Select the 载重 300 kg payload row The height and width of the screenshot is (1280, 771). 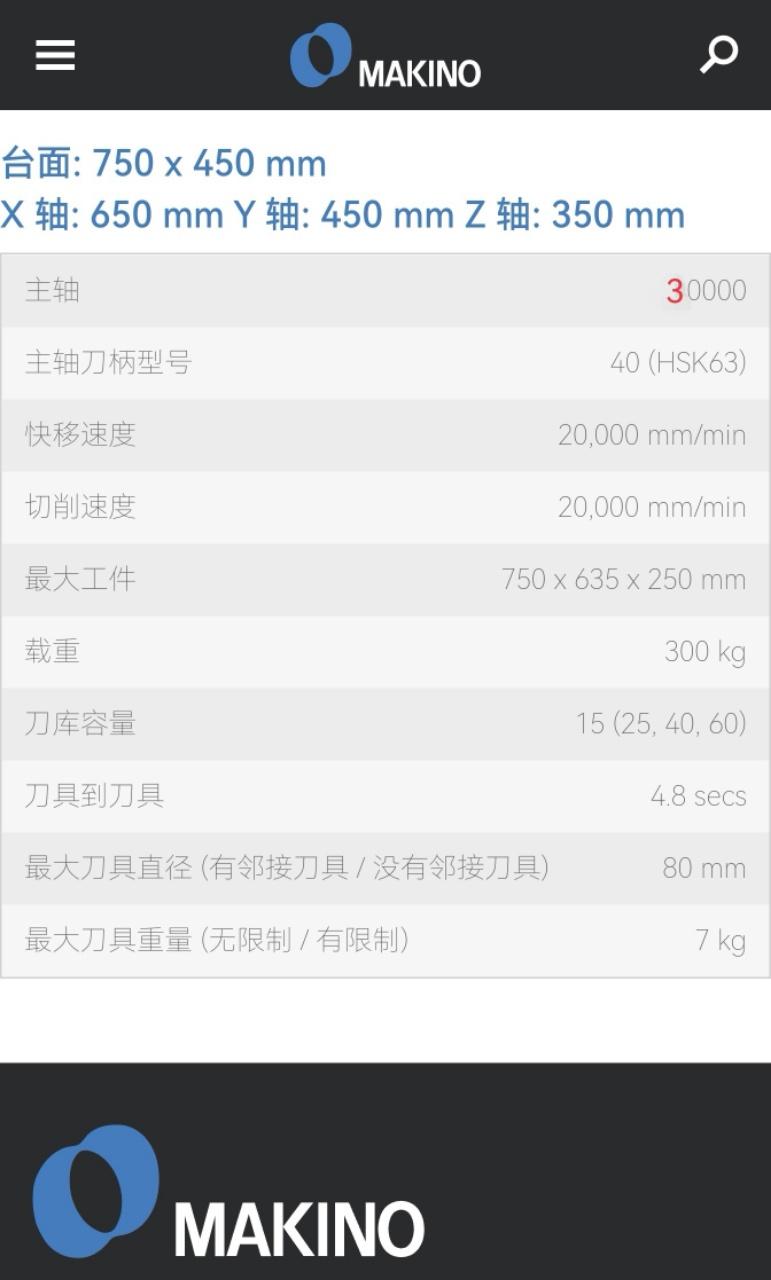point(385,650)
